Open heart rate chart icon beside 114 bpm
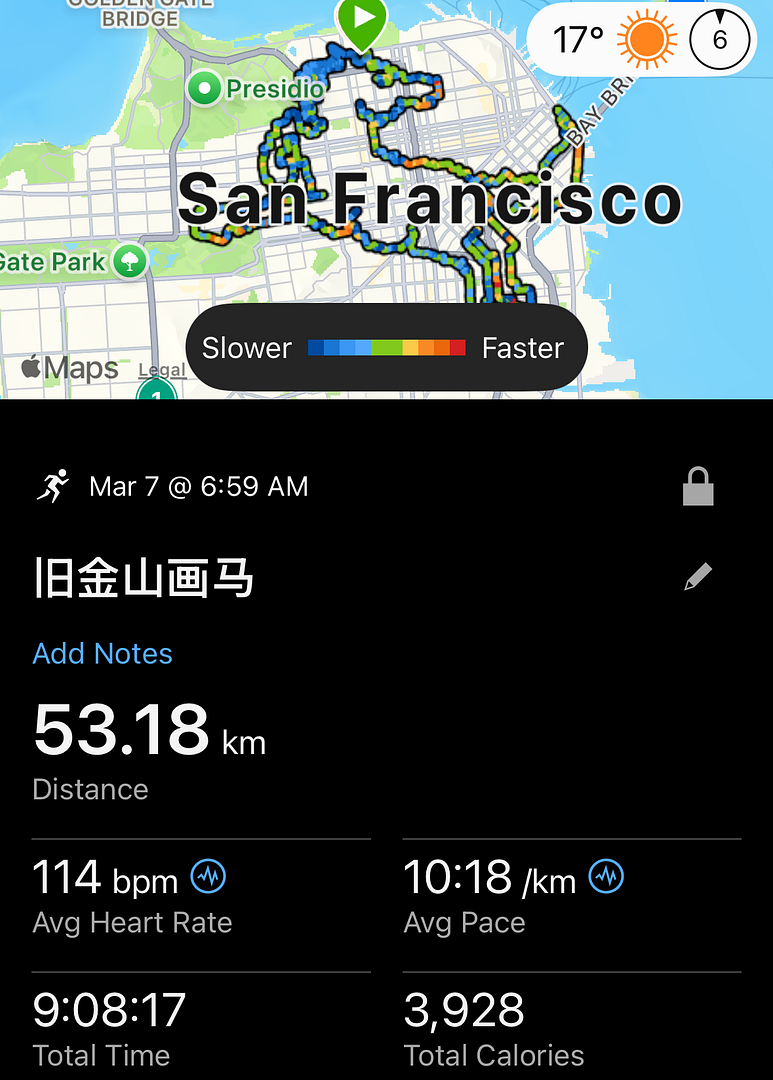This screenshot has height=1080, width=773. coord(208,877)
